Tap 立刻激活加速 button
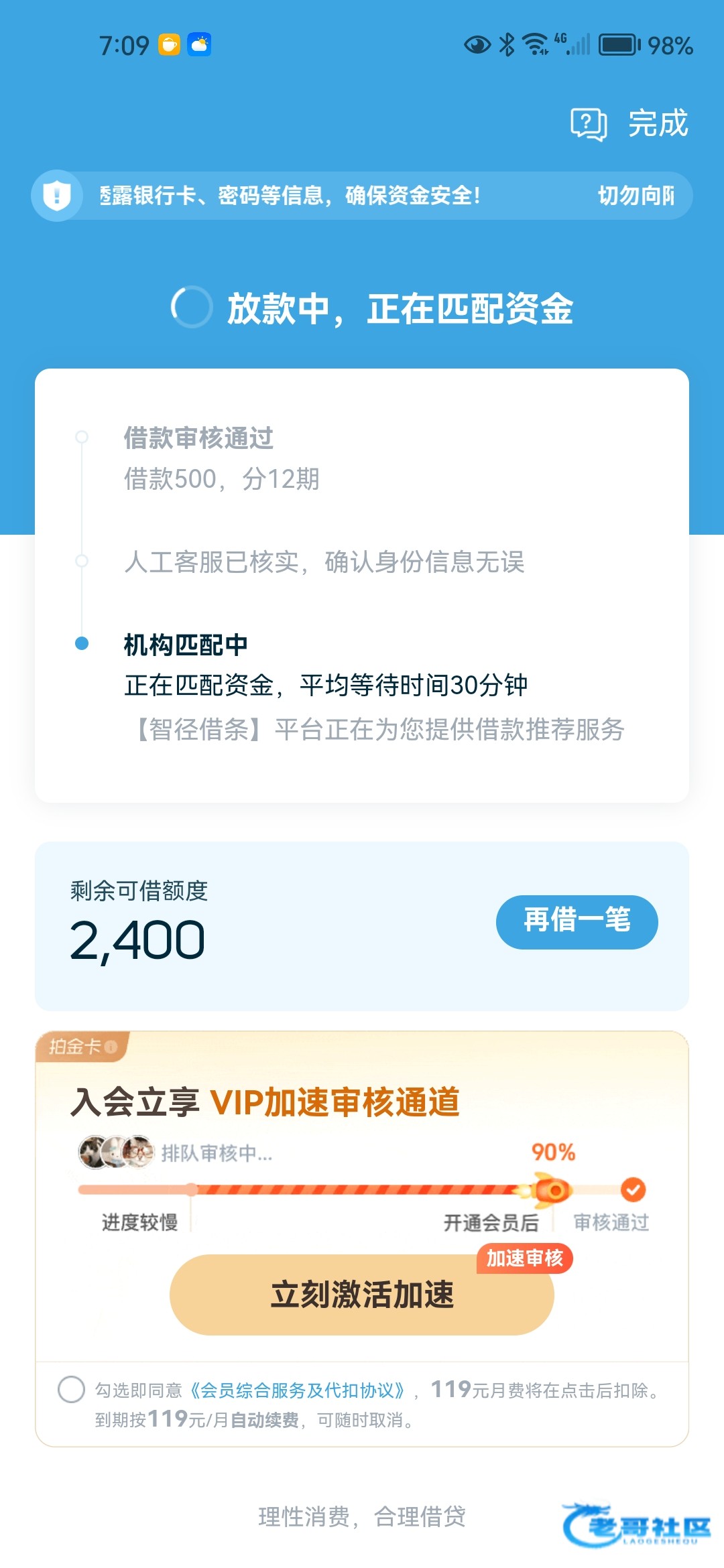 pyautogui.click(x=362, y=1295)
